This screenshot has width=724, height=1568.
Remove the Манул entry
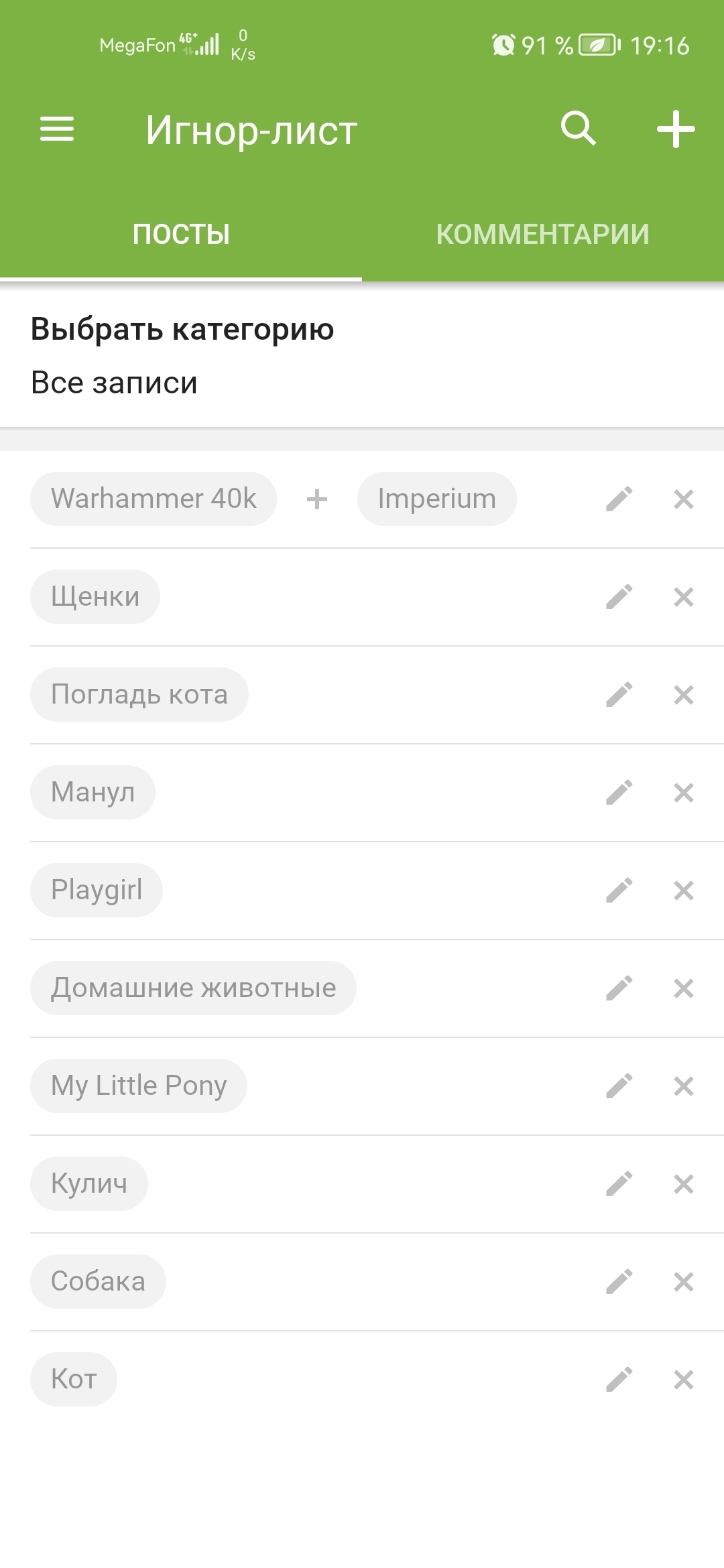click(x=683, y=793)
